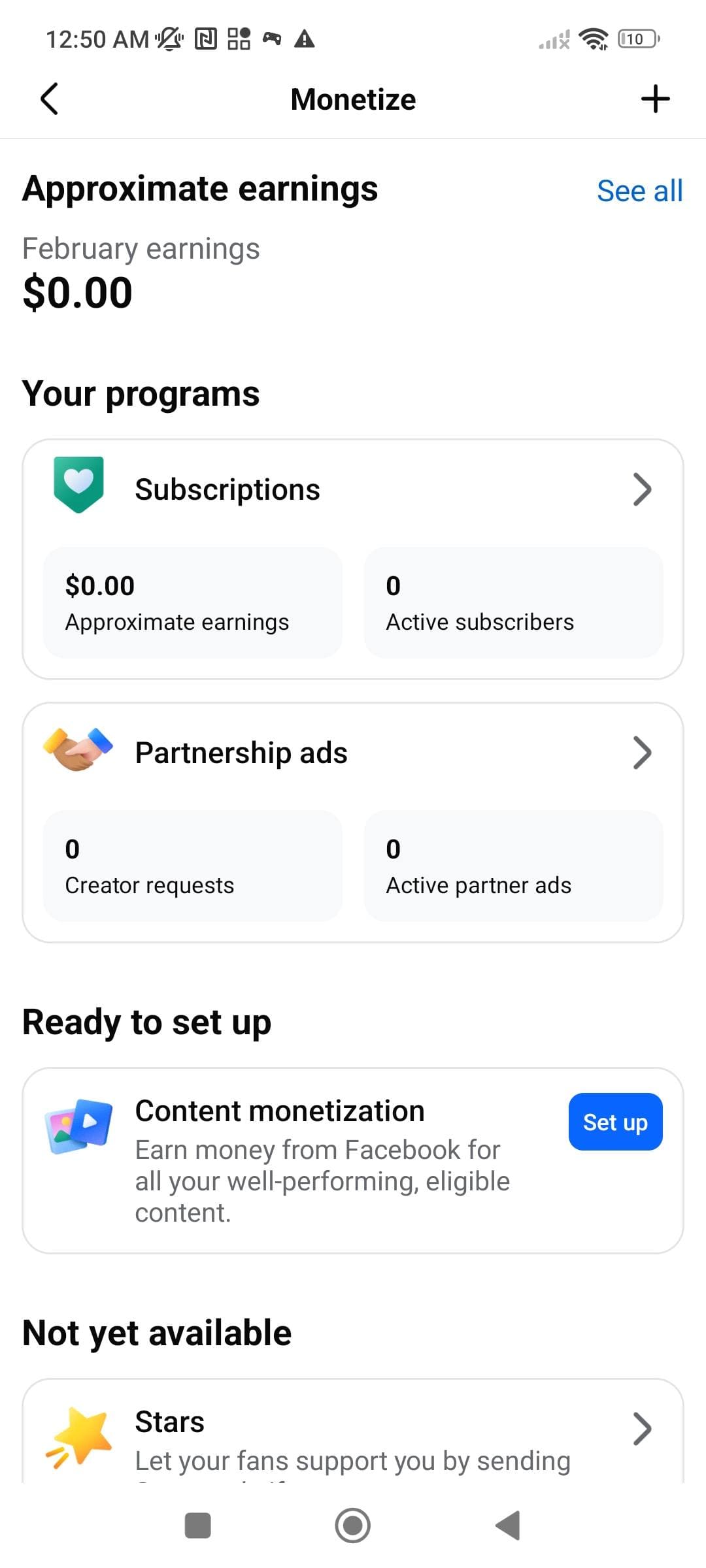Tap the plus icon in header
The width and height of the screenshot is (706, 1568).
point(655,99)
